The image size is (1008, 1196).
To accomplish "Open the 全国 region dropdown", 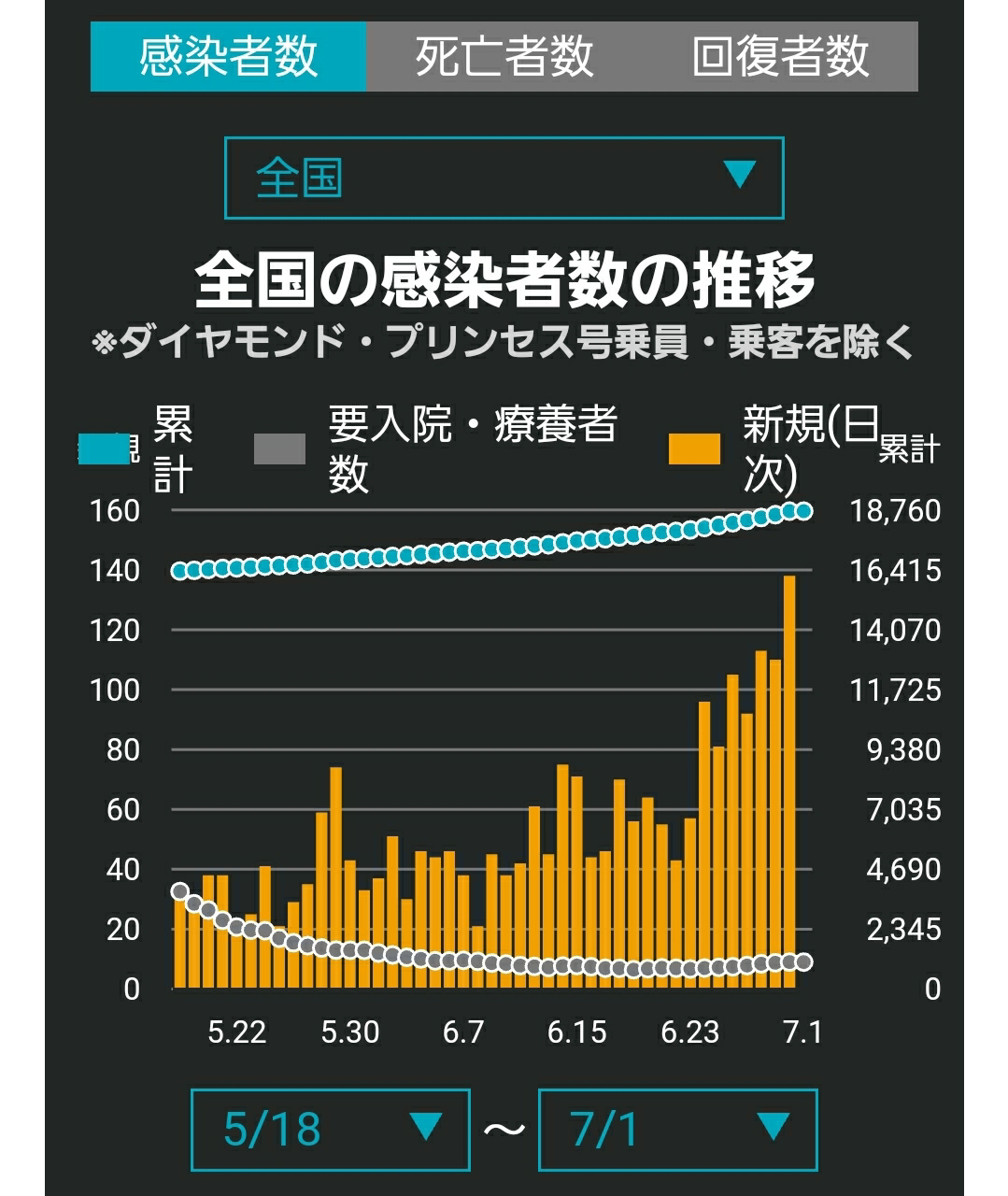I will 504,178.
